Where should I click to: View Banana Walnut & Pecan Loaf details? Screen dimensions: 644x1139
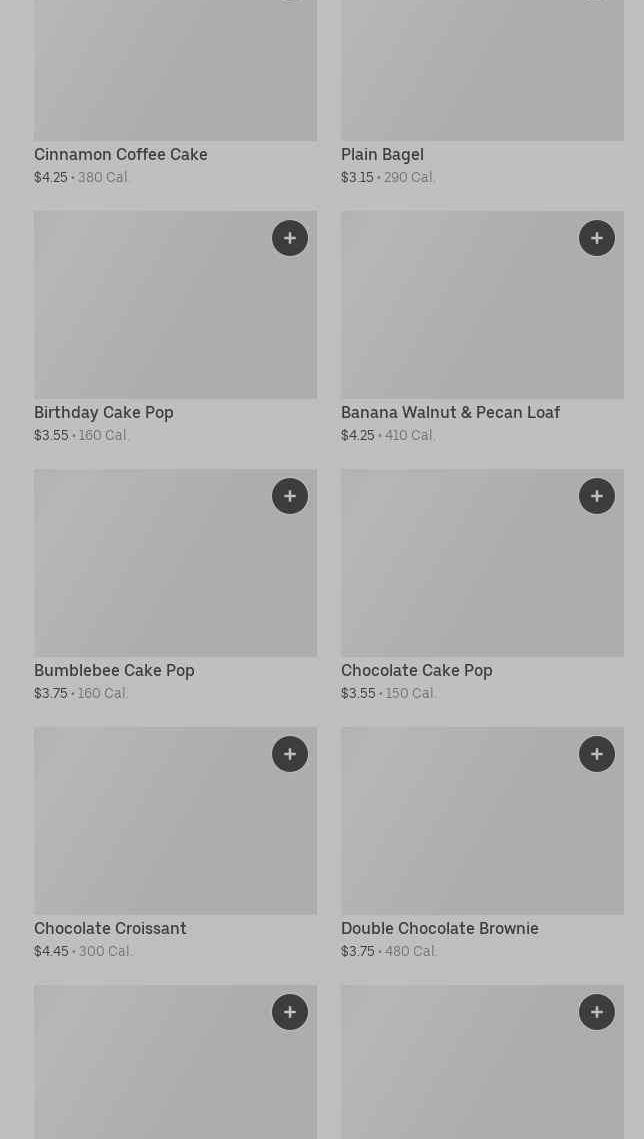(483, 328)
